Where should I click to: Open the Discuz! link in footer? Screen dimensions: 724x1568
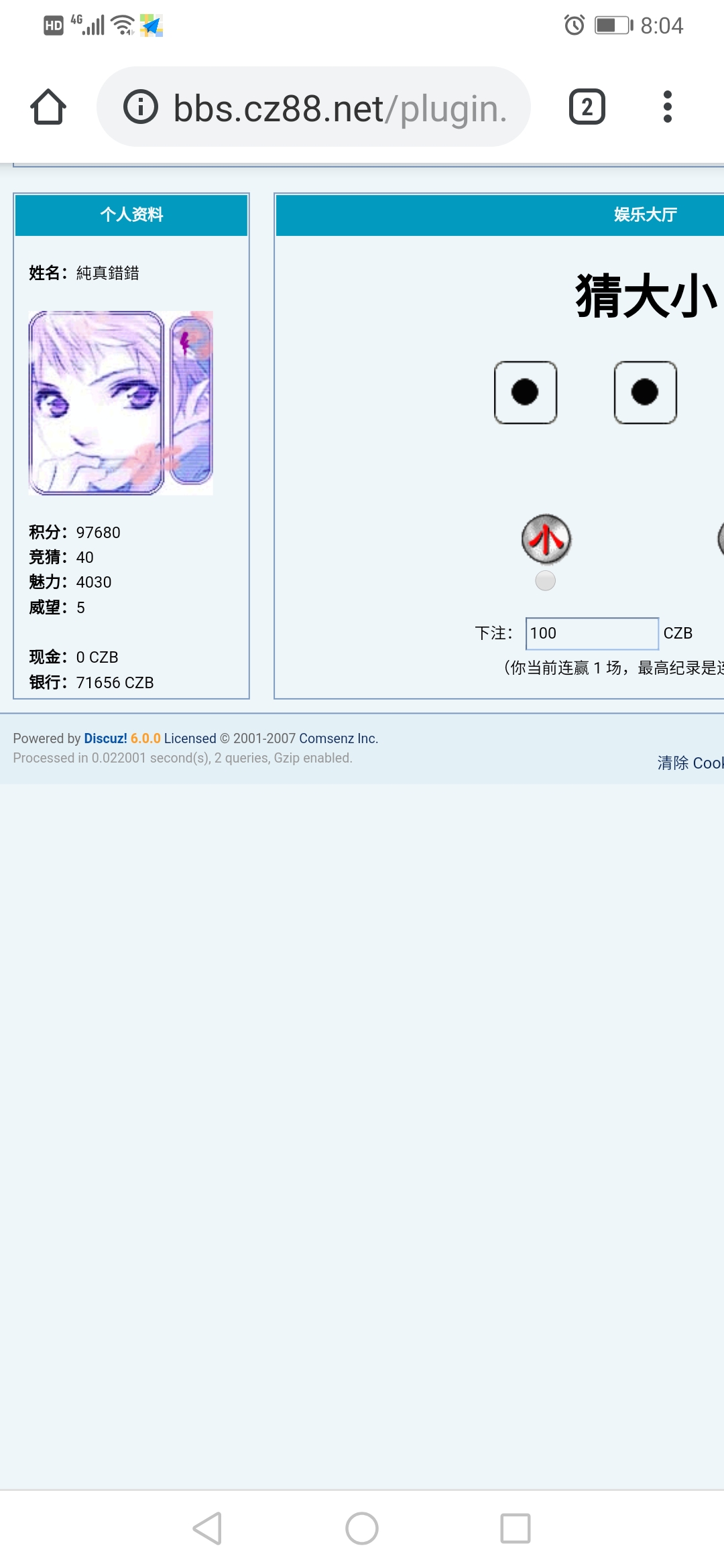click(x=105, y=738)
